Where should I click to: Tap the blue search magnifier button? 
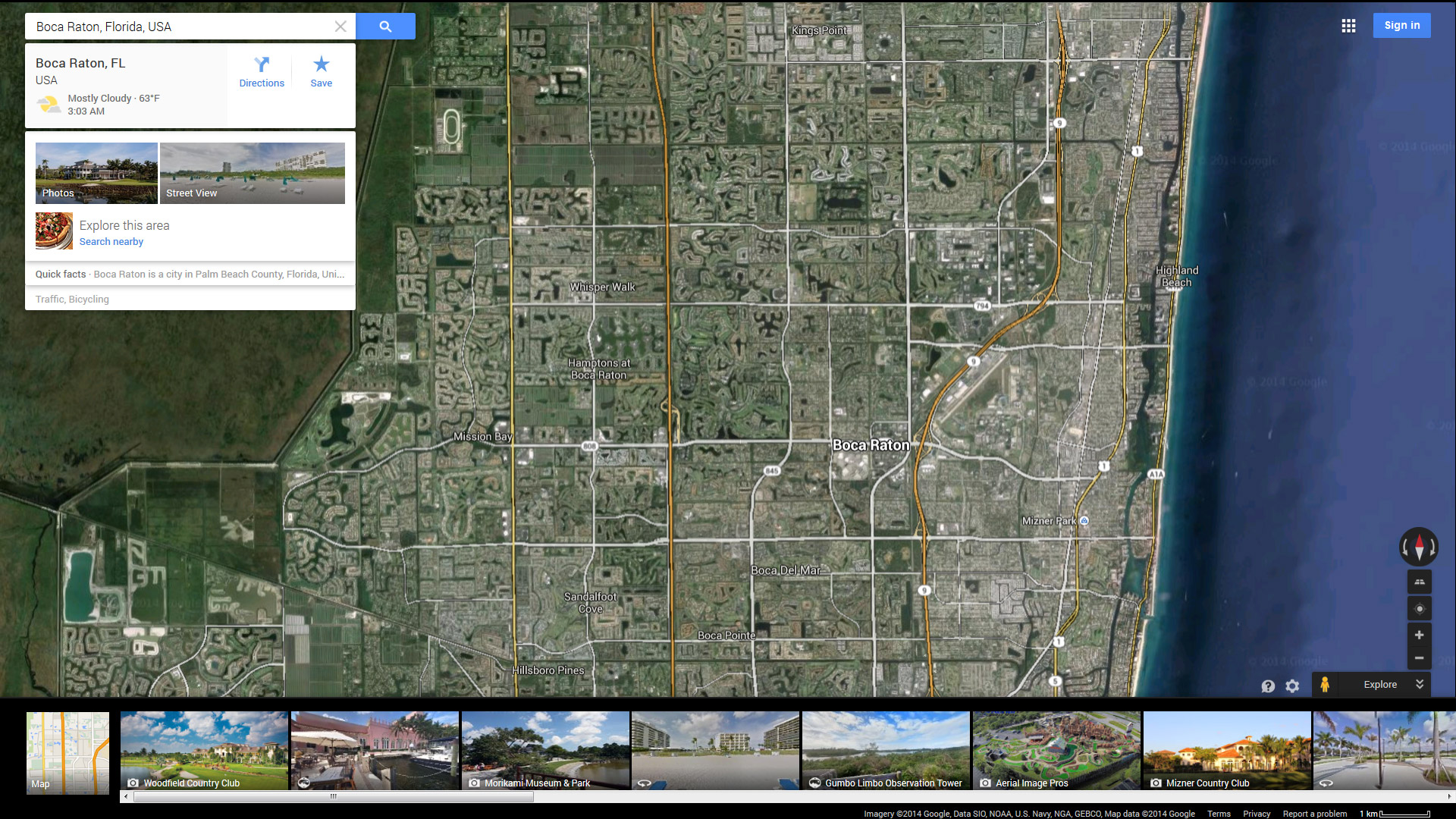(385, 27)
